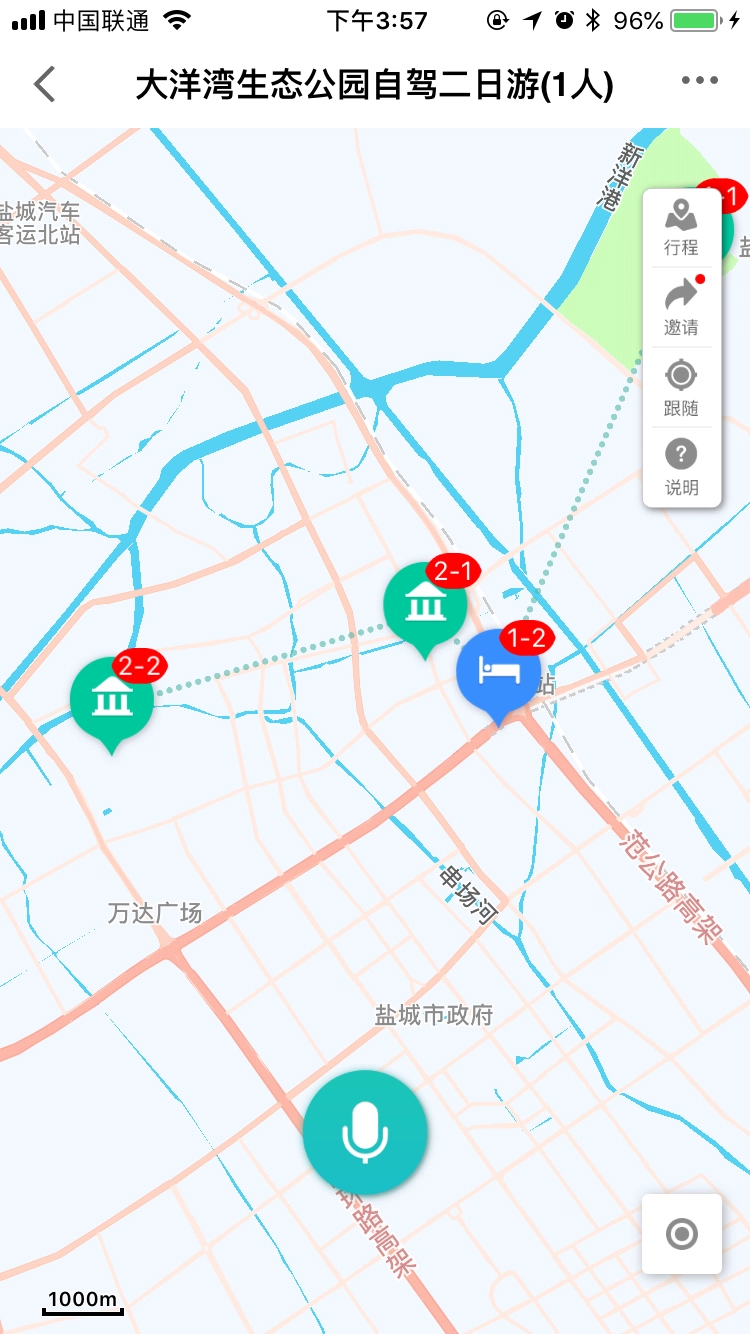Tap the 行程 text label
Screen dimensions: 750x1334
tap(681, 245)
